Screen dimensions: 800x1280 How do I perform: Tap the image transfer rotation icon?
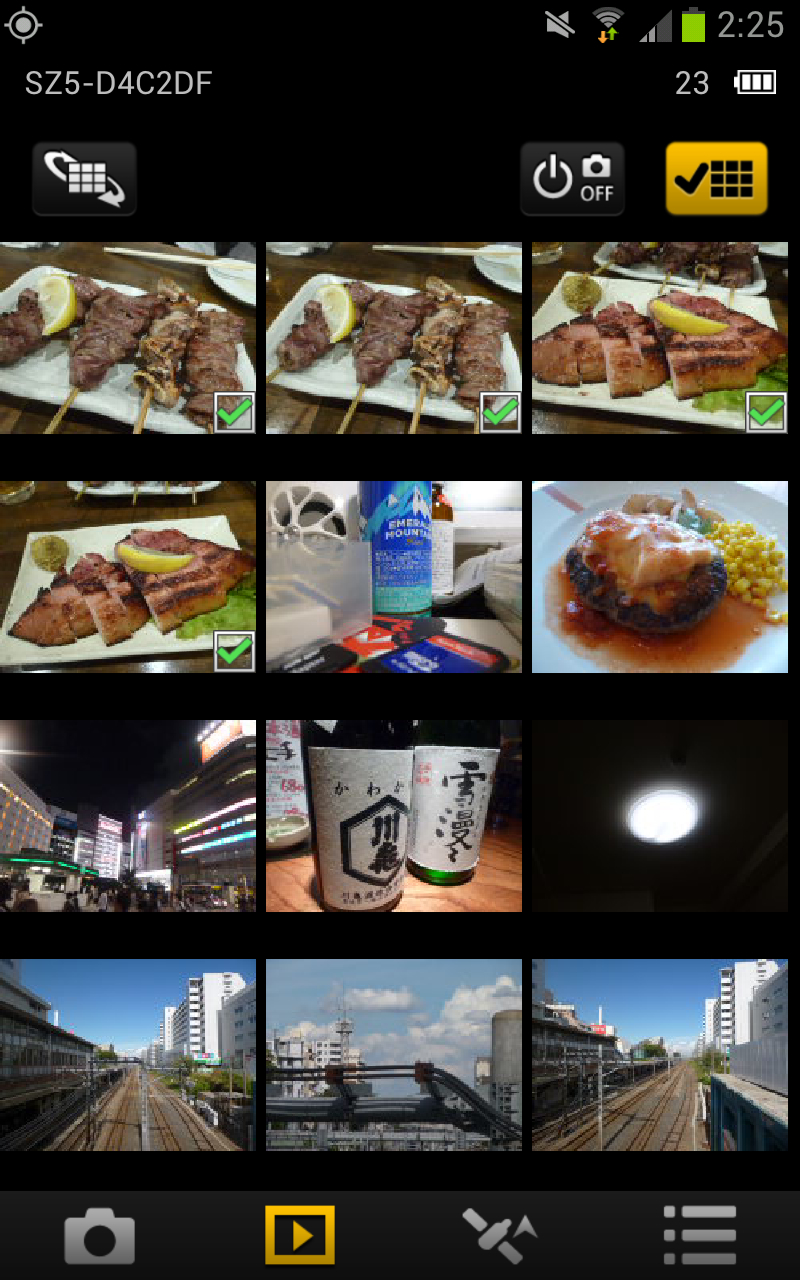(x=84, y=179)
